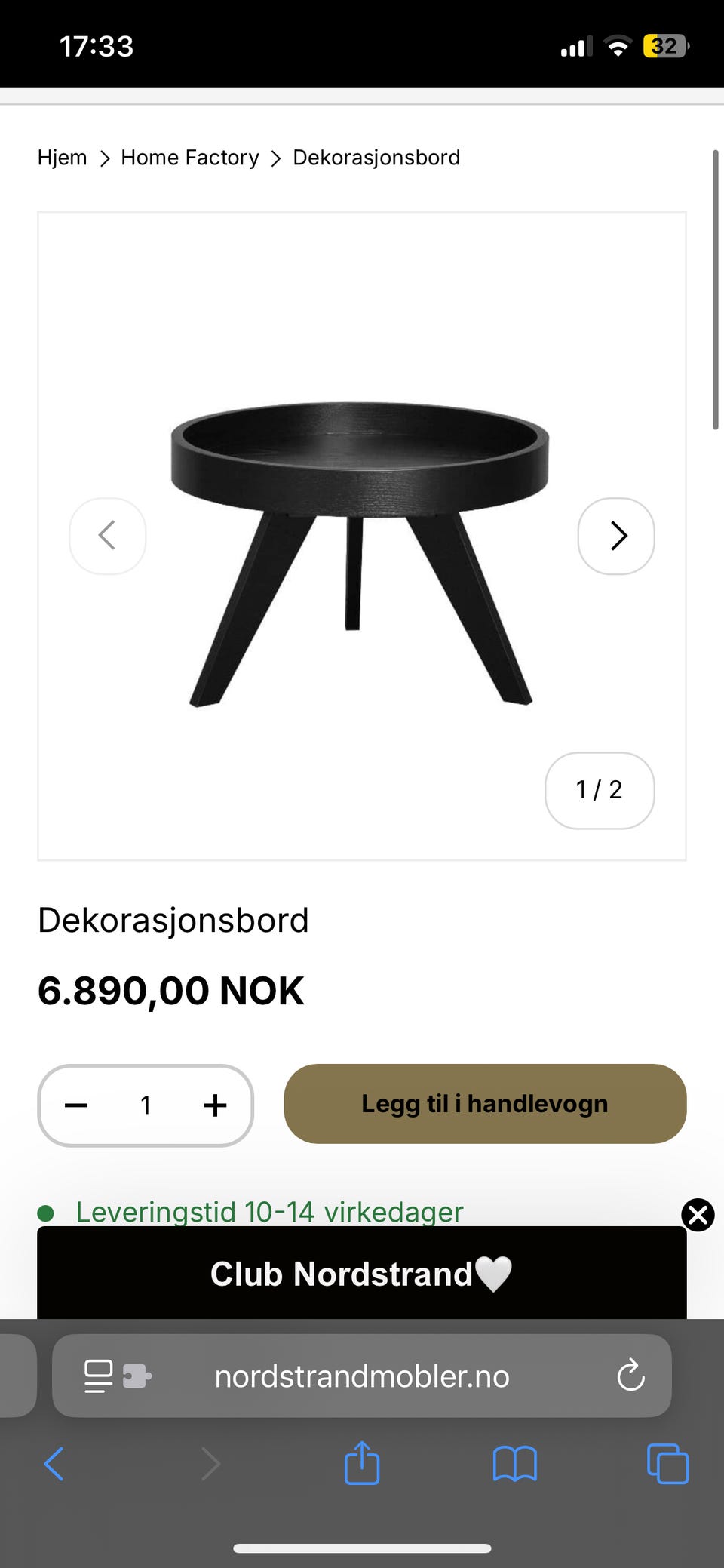
Task: Open the Dekorasjonsbord product photo
Action: [360, 551]
